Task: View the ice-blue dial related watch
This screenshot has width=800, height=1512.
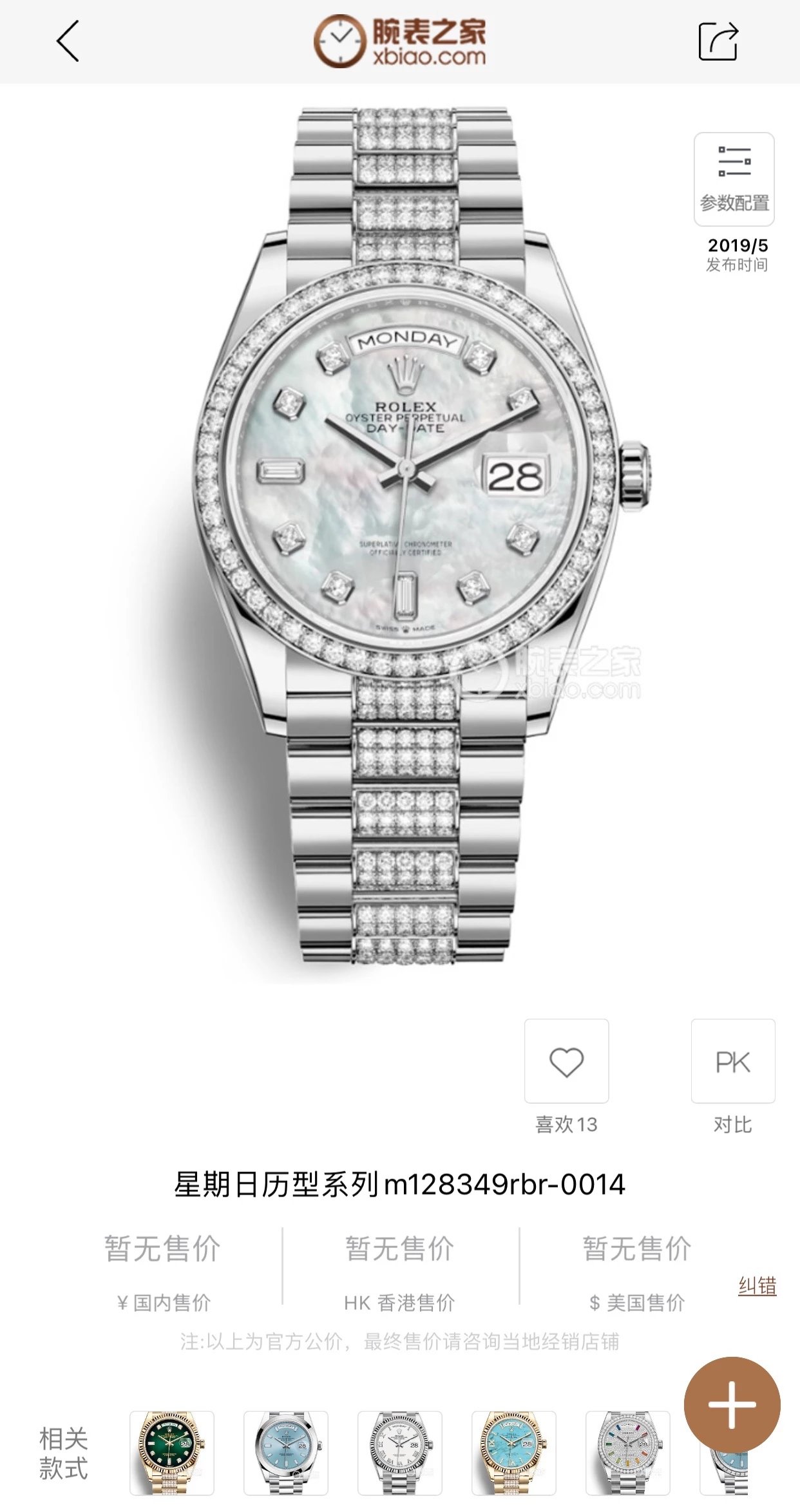Action: click(285, 1452)
